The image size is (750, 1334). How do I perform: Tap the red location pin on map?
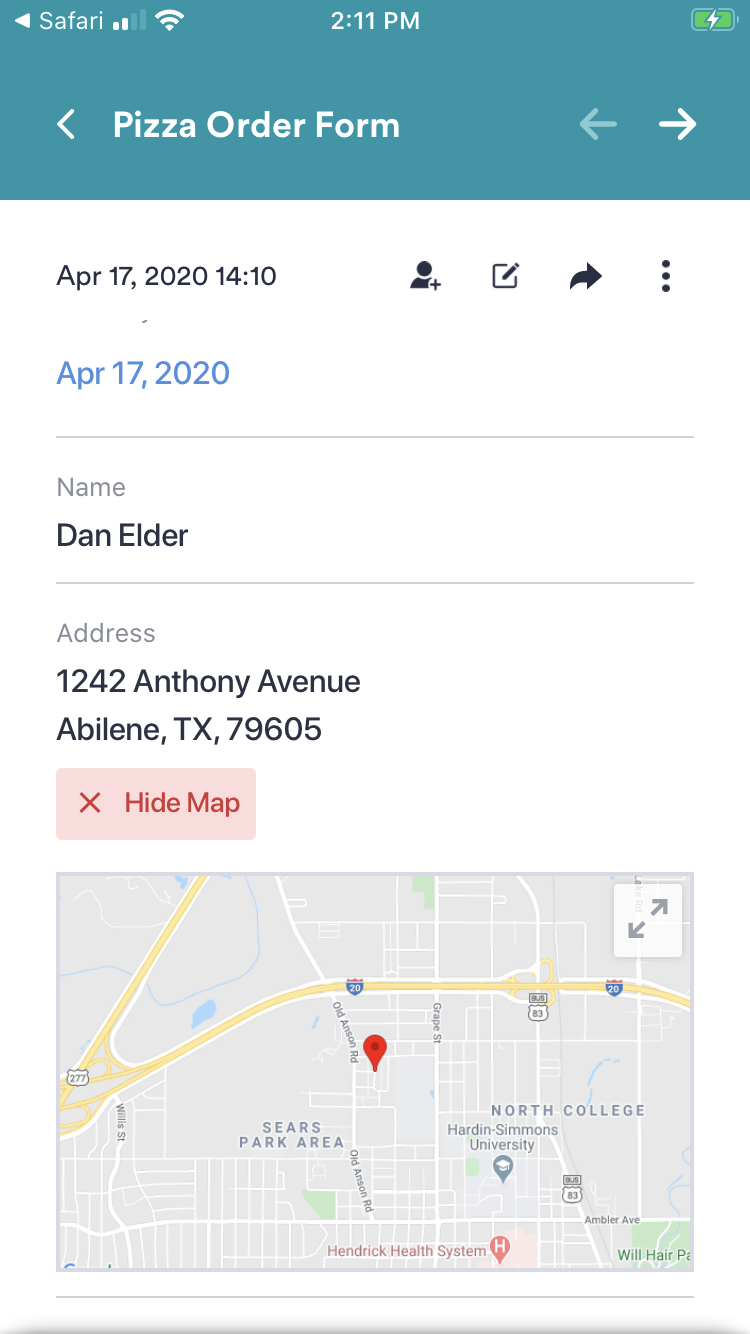(375, 1051)
